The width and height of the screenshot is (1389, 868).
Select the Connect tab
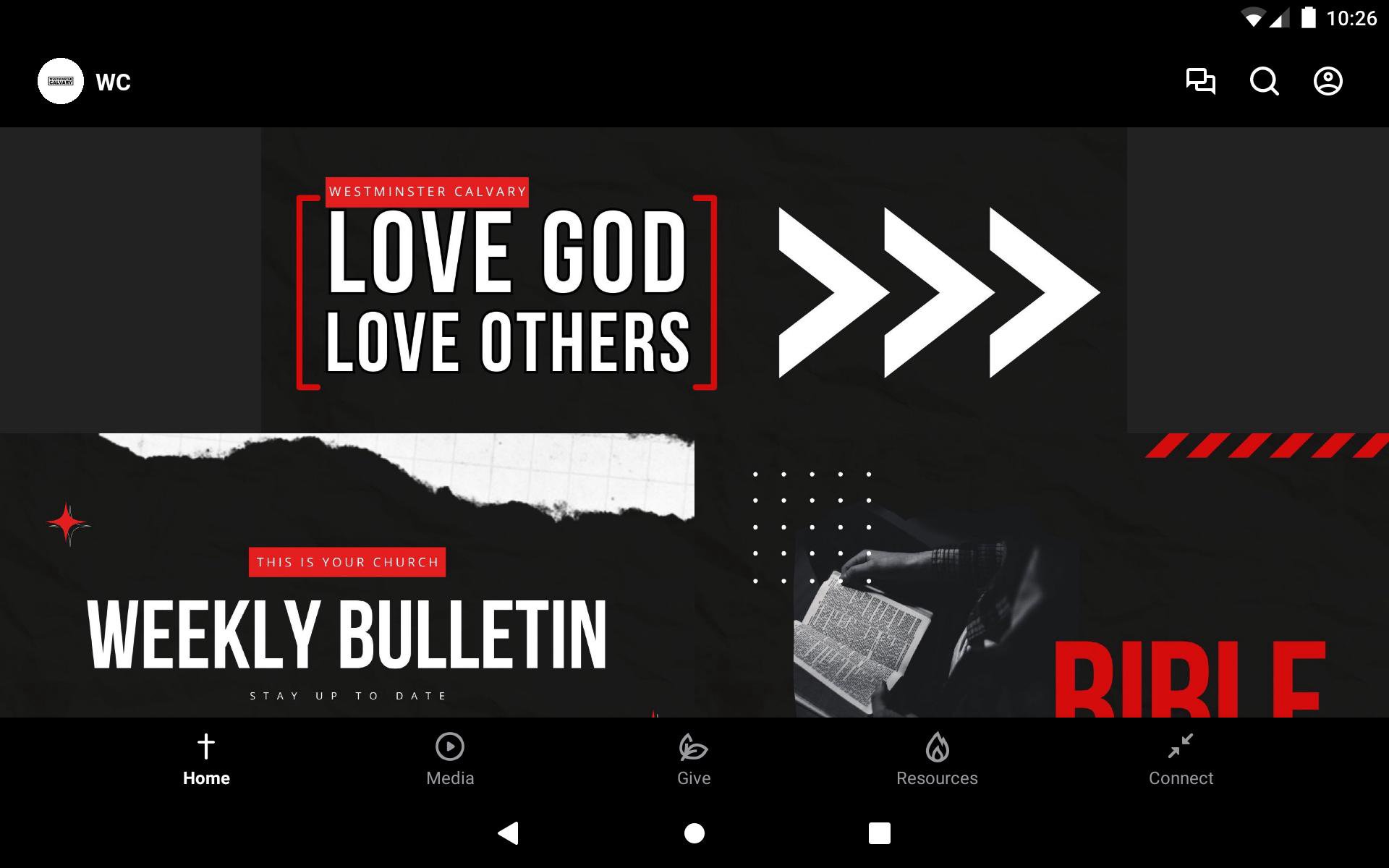1181,759
